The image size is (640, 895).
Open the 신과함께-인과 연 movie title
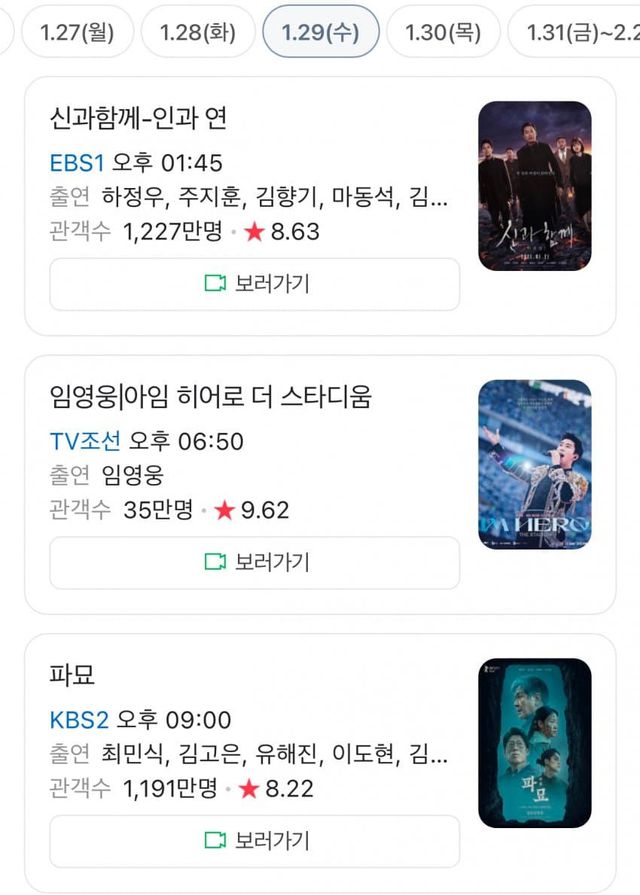[138, 119]
